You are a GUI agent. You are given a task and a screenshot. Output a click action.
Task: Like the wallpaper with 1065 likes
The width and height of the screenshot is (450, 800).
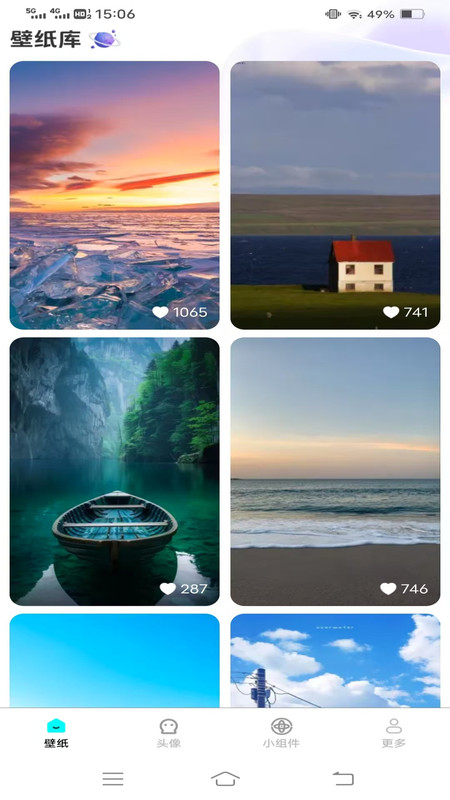click(160, 312)
